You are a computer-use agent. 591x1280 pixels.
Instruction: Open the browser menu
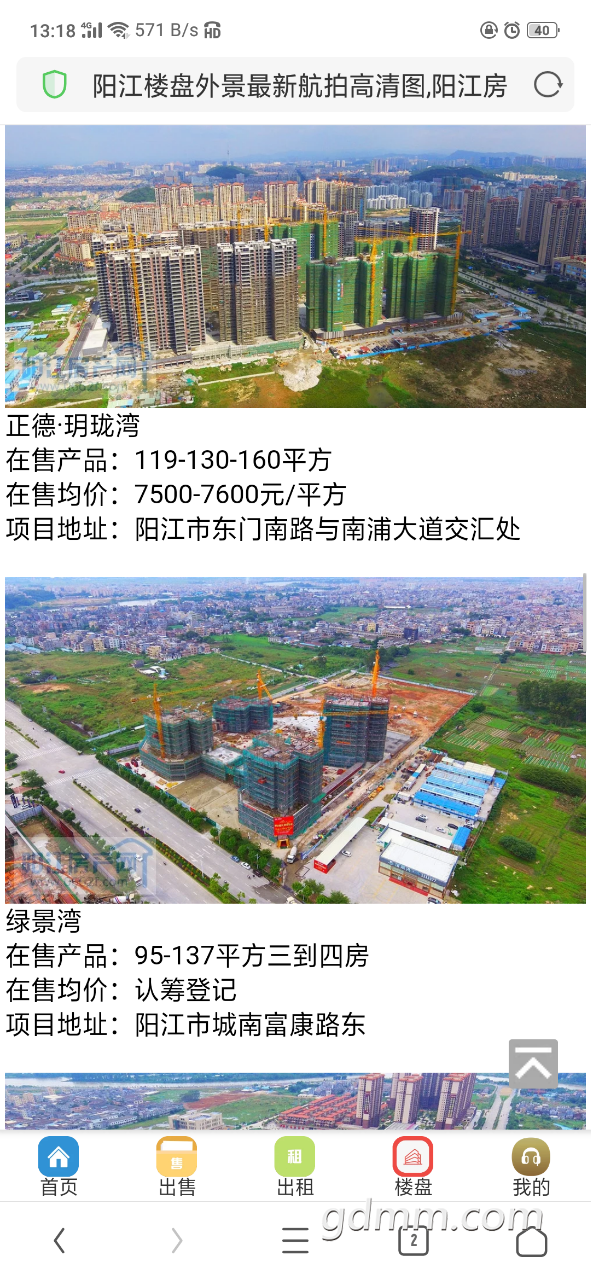(295, 1241)
